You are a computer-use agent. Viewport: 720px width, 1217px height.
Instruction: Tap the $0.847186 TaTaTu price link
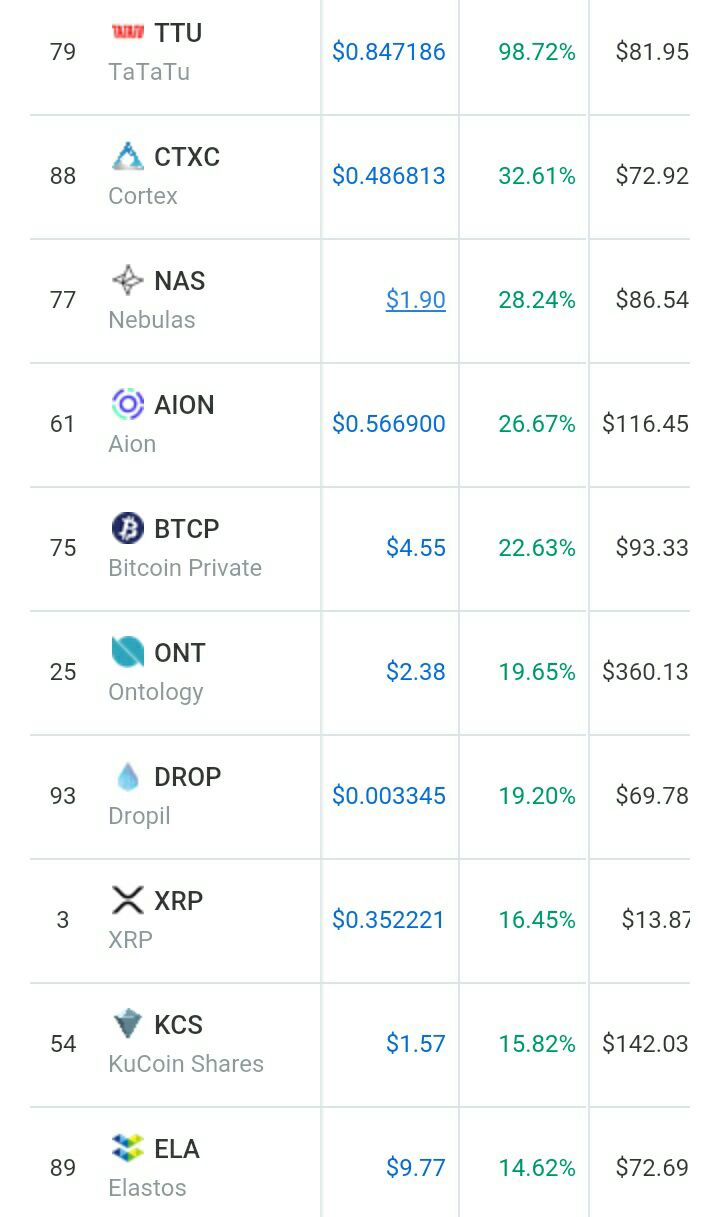pyautogui.click(x=389, y=52)
